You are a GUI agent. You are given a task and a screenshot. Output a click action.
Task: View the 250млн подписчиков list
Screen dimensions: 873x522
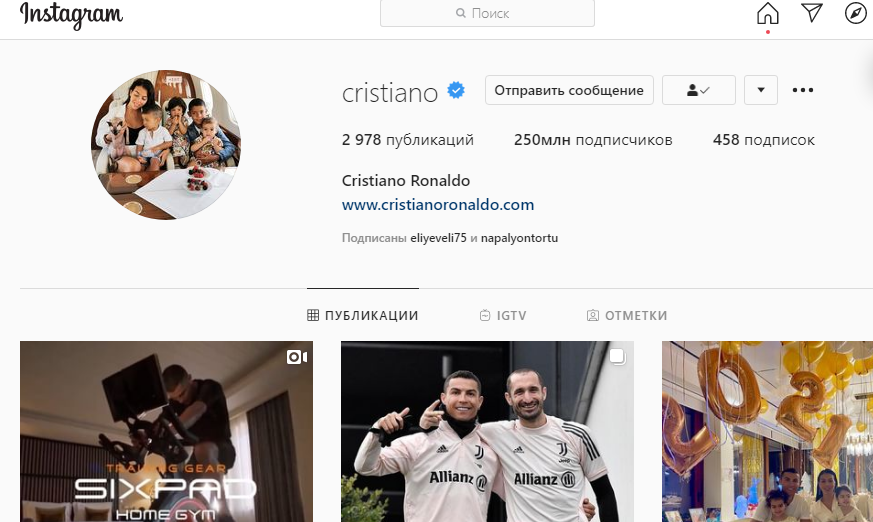pos(593,140)
